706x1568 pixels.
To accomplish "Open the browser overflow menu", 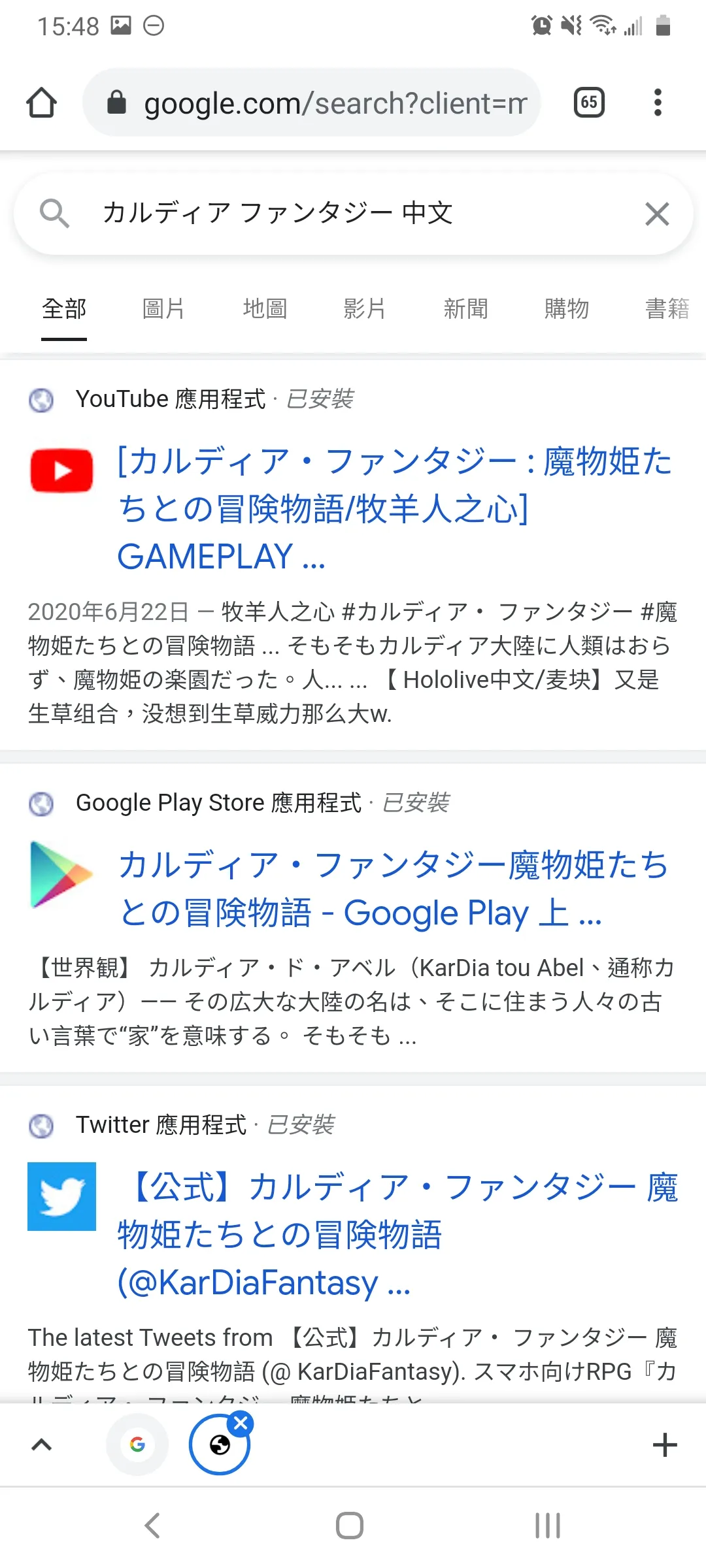I will (x=658, y=103).
